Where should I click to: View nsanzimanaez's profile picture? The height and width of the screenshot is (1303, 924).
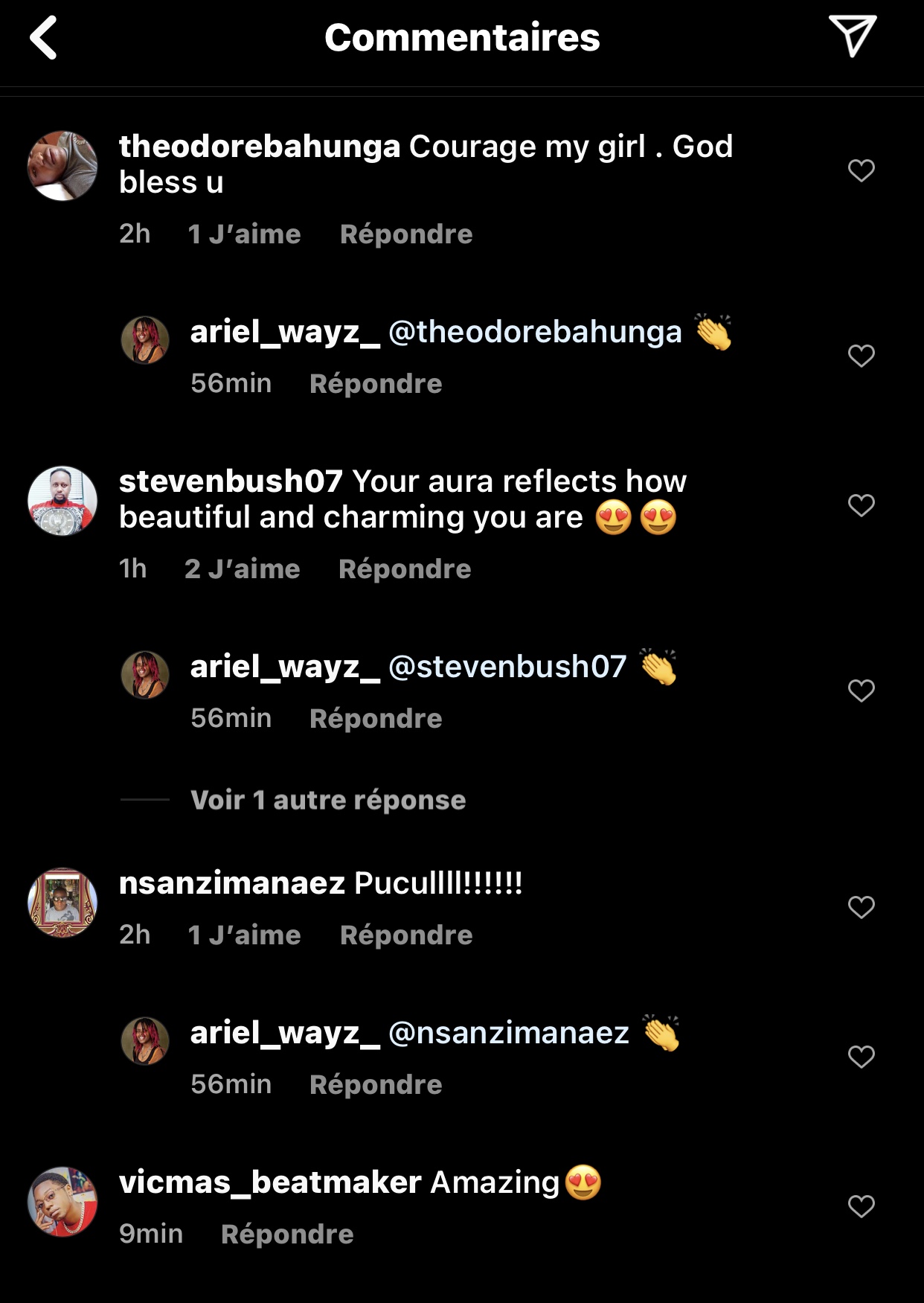pos(62,903)
